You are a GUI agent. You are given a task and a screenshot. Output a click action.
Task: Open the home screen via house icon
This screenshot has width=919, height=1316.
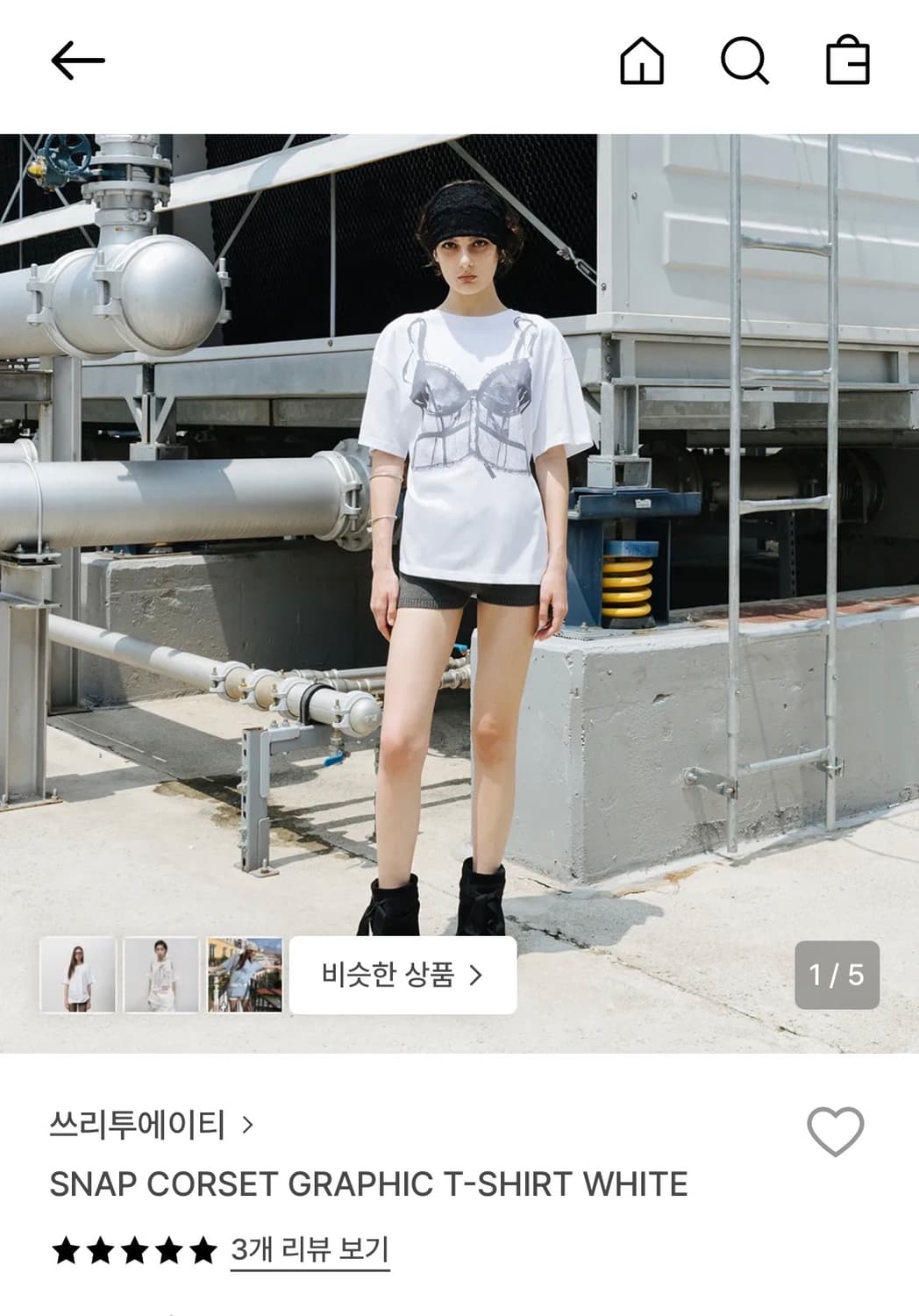(x=643, y=61)
